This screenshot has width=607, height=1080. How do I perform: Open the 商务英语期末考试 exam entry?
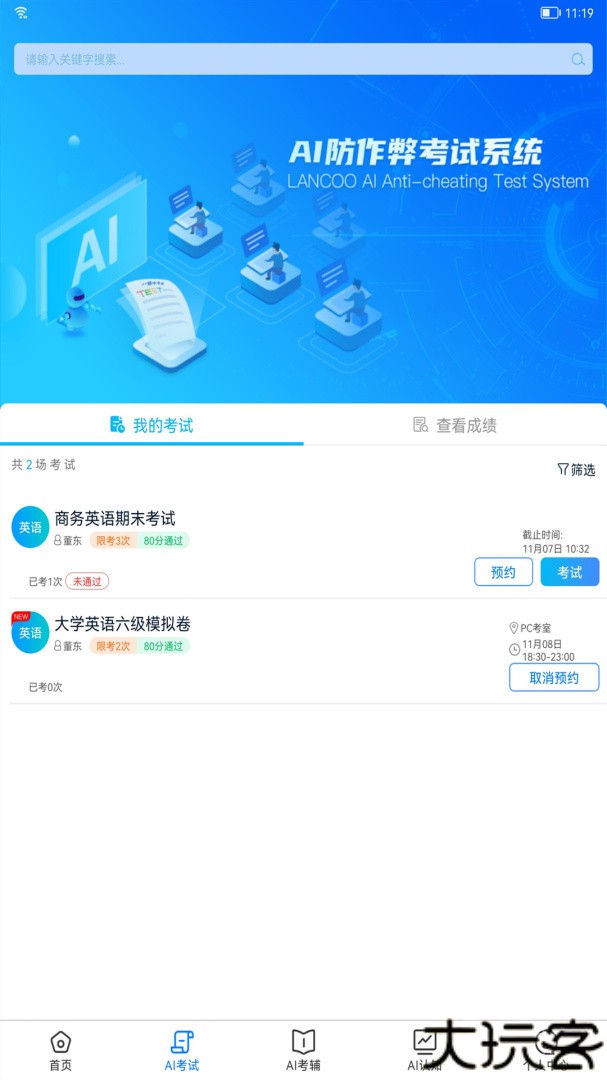pos(115,518)
